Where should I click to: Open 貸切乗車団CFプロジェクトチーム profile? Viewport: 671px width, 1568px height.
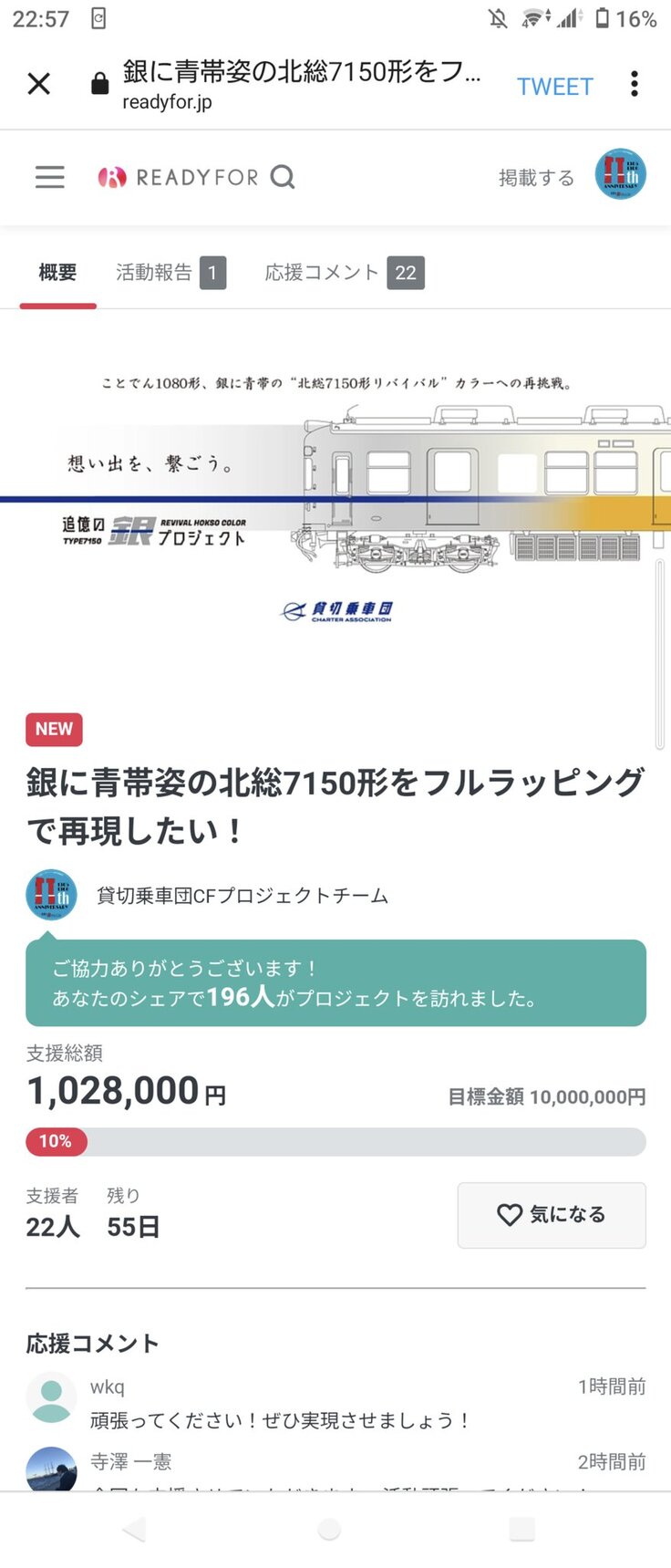[x=242, y=896]
